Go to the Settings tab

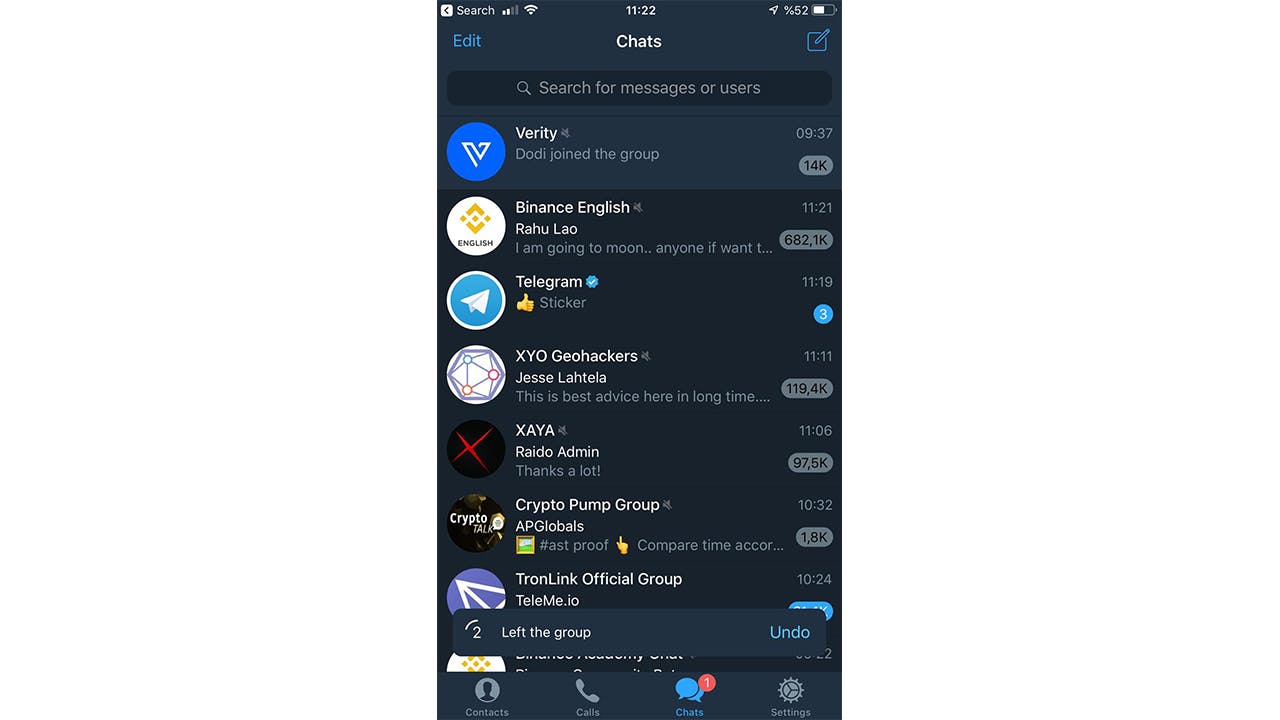tap(790, 697)
